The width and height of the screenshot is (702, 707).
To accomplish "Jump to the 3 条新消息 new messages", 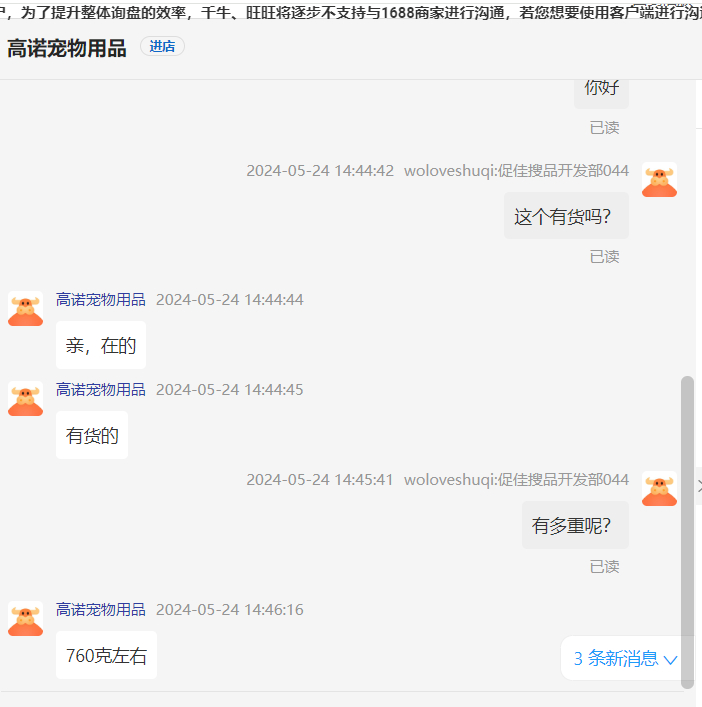I will click(625, 659).
